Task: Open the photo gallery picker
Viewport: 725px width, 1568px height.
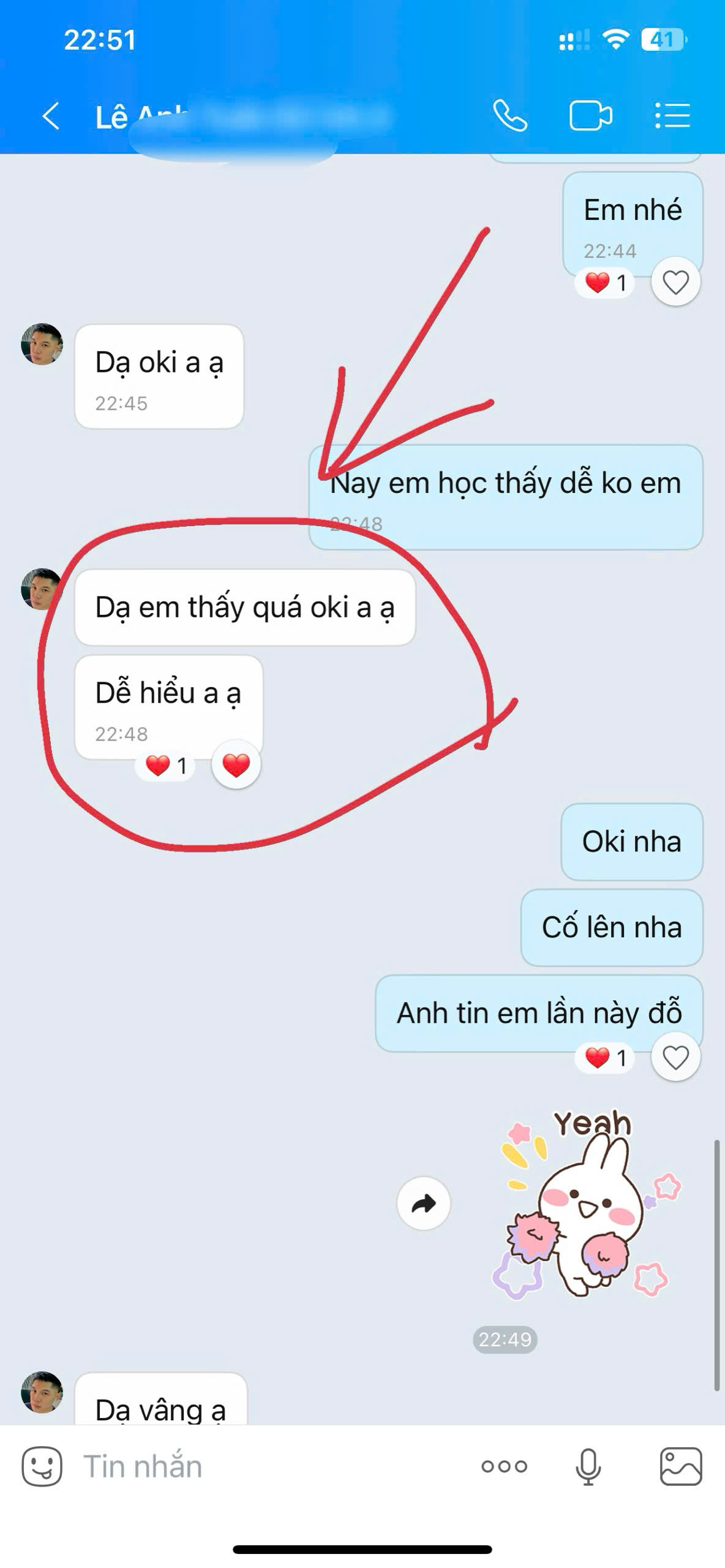Action: click(x=680, y=1466)
